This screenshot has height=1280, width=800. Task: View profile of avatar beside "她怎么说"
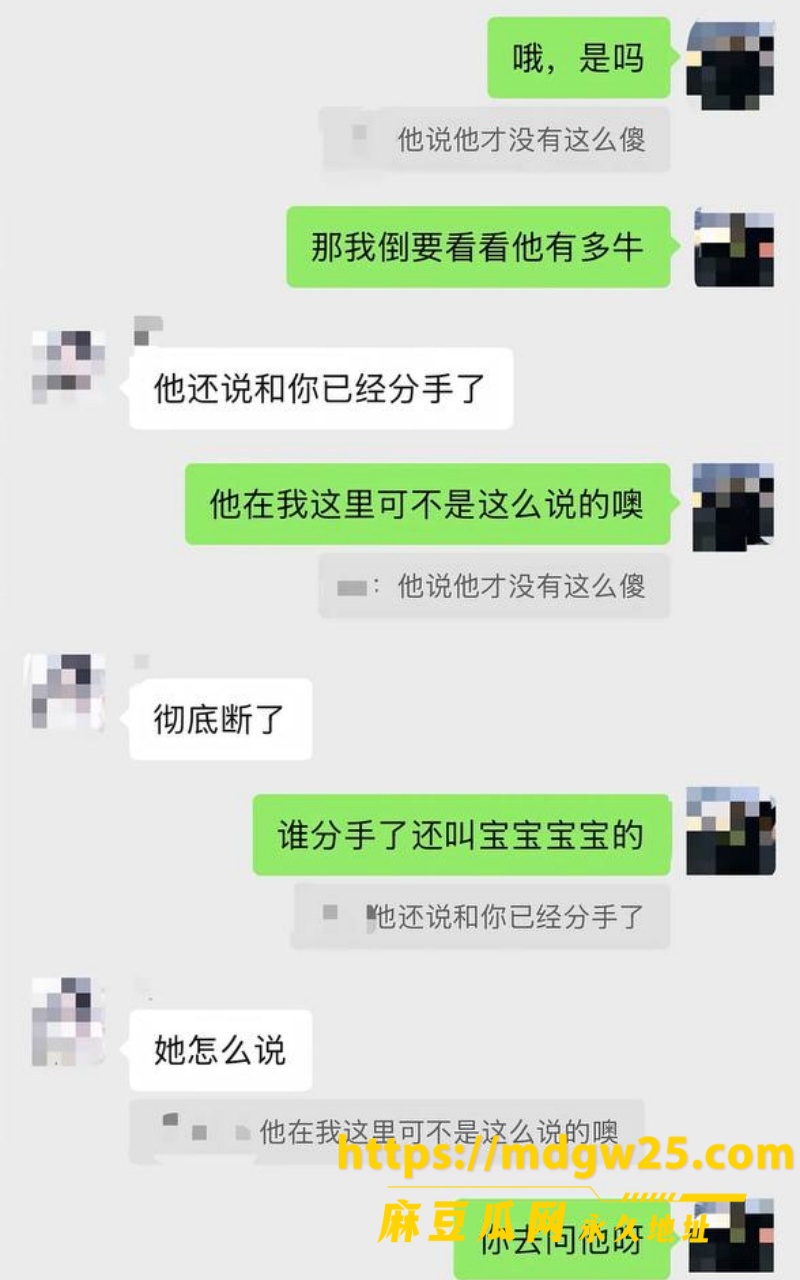pyautogui.click(x=67, y=1021)
